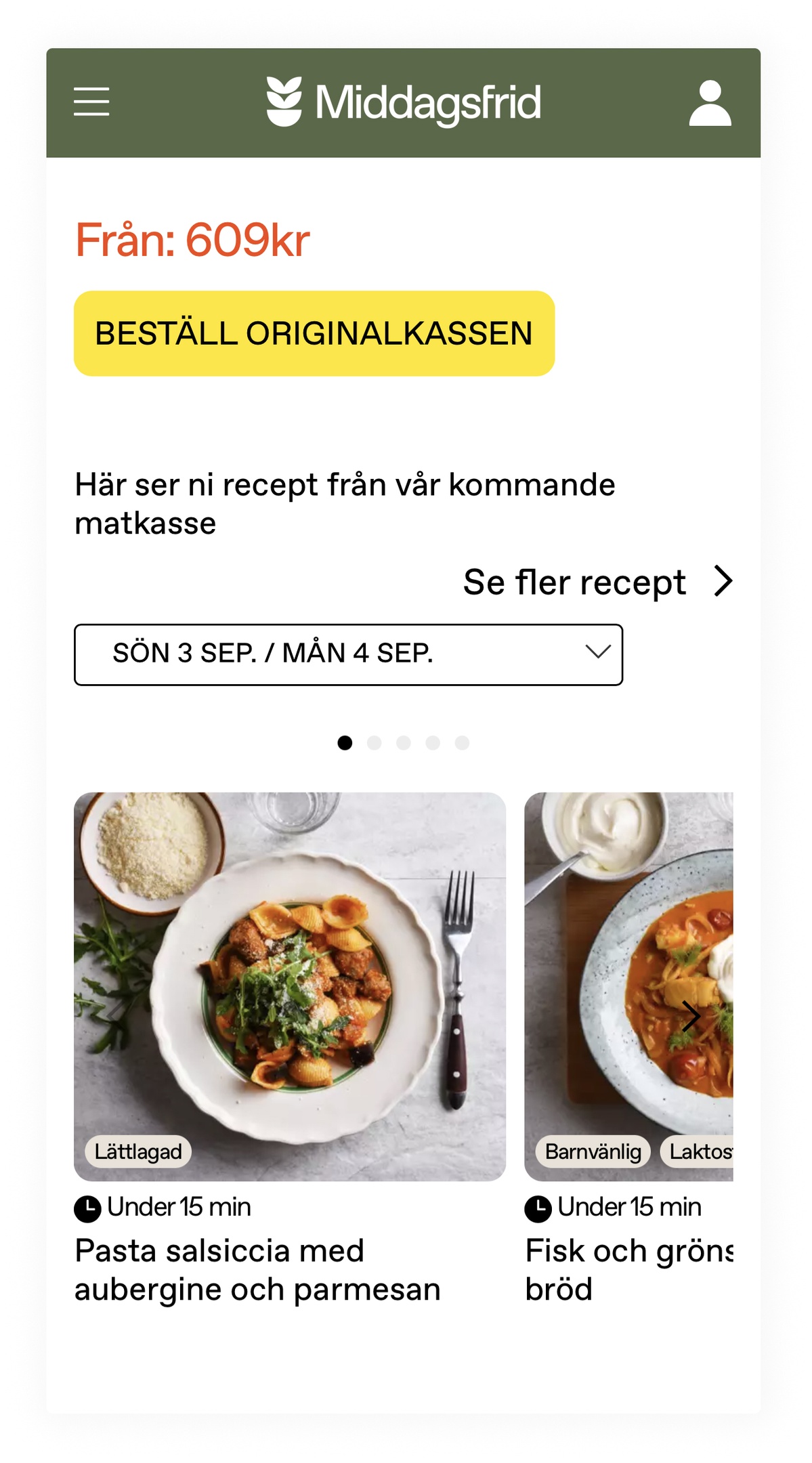812x1463 pixels.
Task: Expand the delivery date dropdown
Action: click(348, 654)
